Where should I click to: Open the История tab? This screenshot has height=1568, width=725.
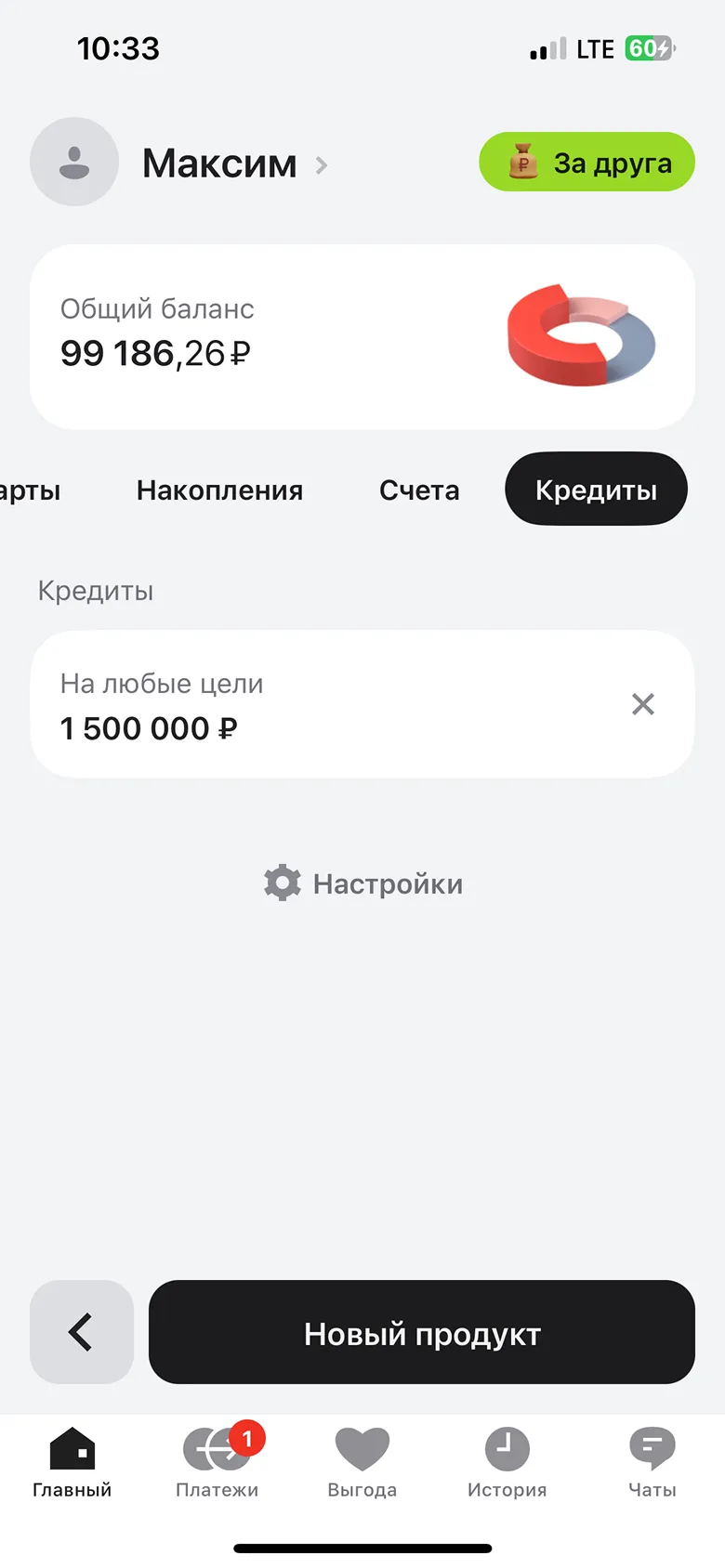coord(507,1461)
